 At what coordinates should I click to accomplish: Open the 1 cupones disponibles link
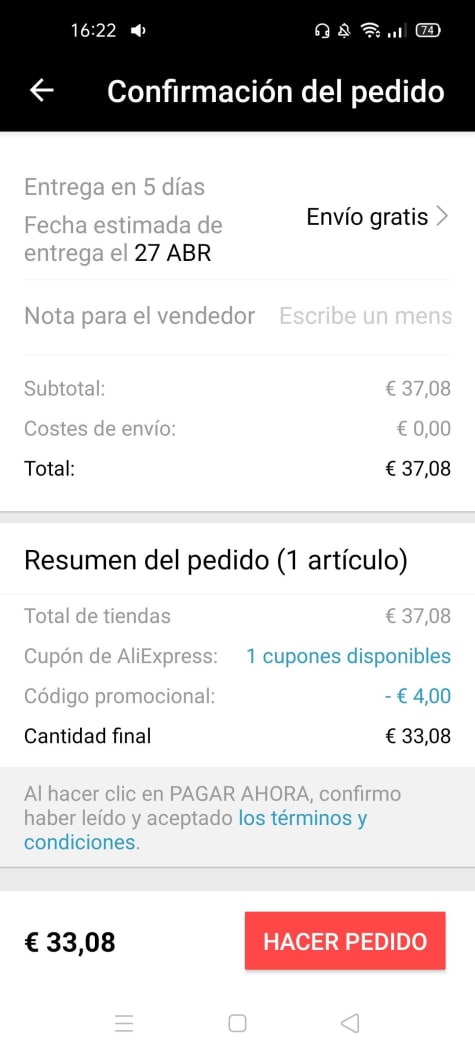(x=348, y=656)
